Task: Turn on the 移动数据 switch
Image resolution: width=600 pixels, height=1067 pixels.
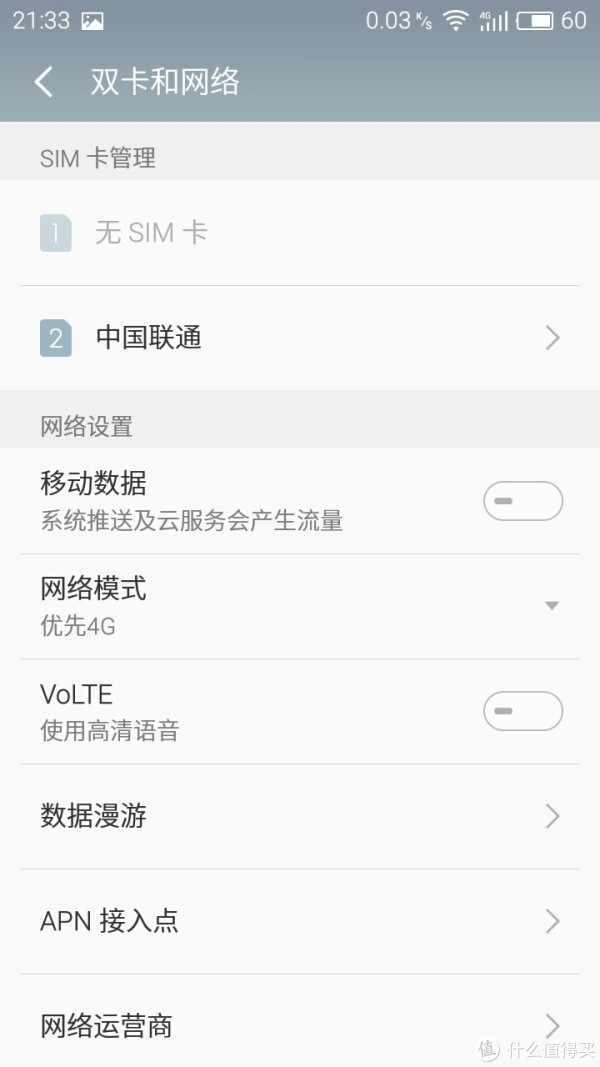Action: [522, 501]
